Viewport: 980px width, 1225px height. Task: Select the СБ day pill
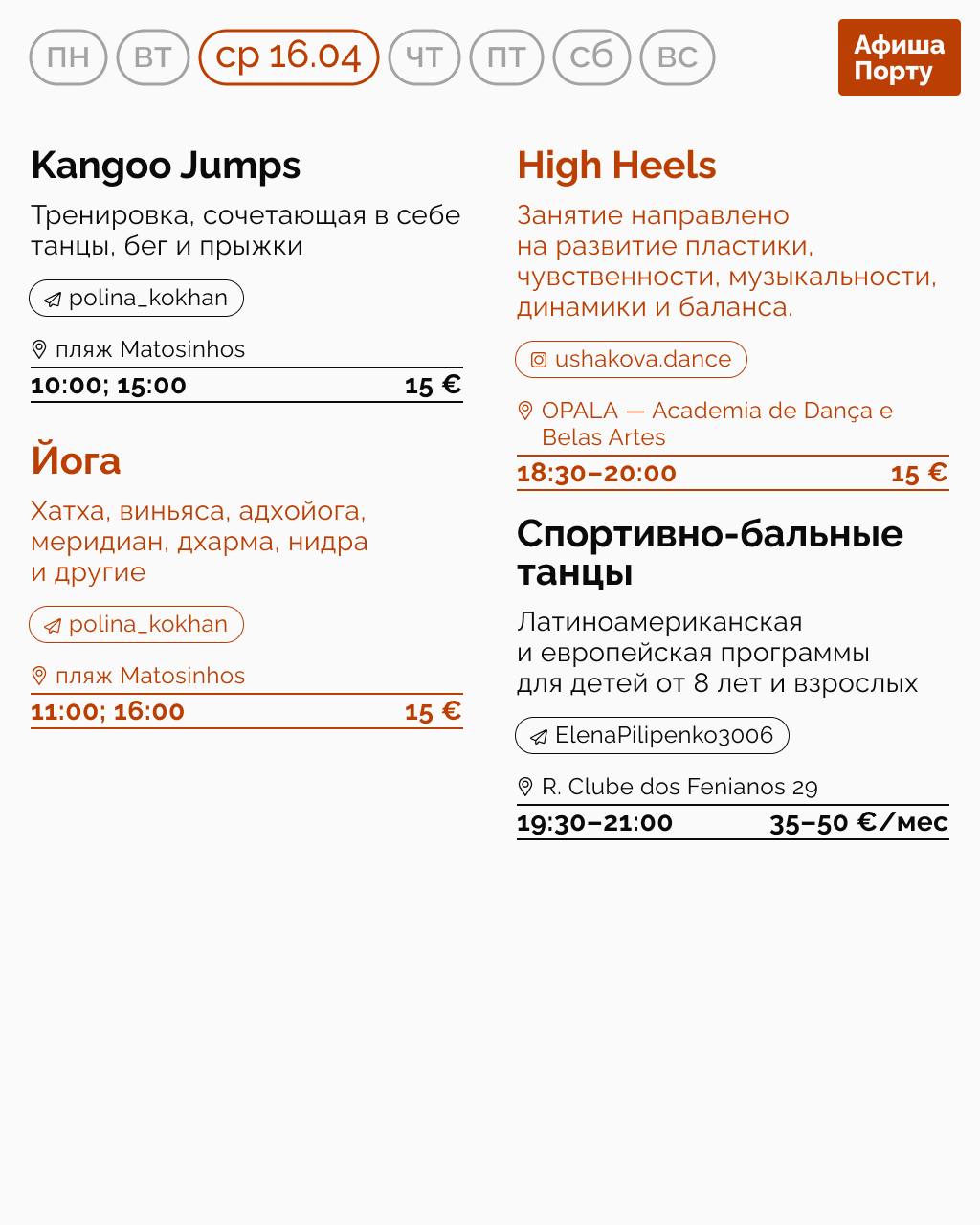(591, 56)
